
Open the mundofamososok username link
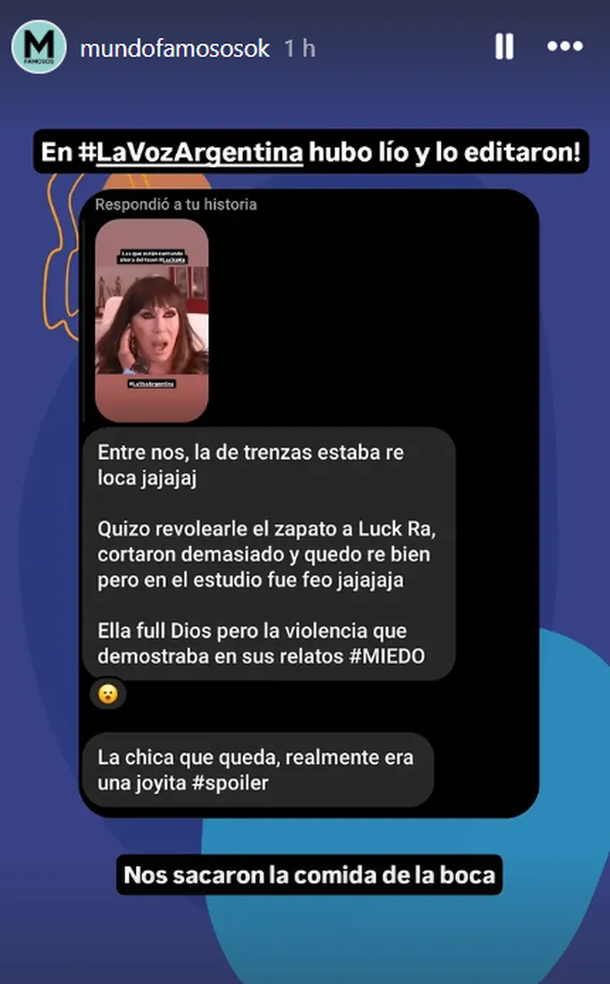(172, 48)
